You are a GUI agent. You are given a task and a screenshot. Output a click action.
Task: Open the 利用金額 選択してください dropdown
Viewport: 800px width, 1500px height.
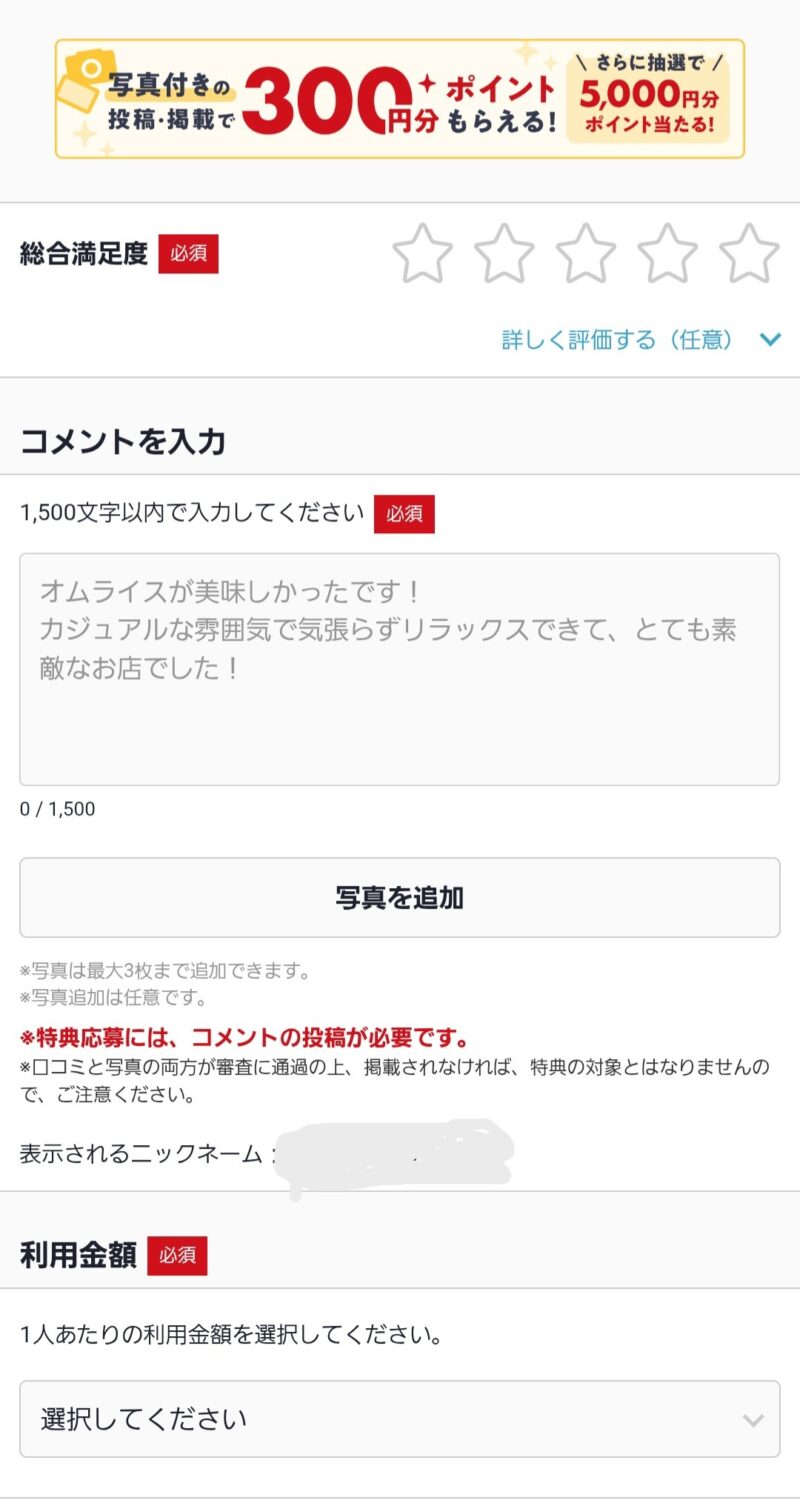(400, 1419)
